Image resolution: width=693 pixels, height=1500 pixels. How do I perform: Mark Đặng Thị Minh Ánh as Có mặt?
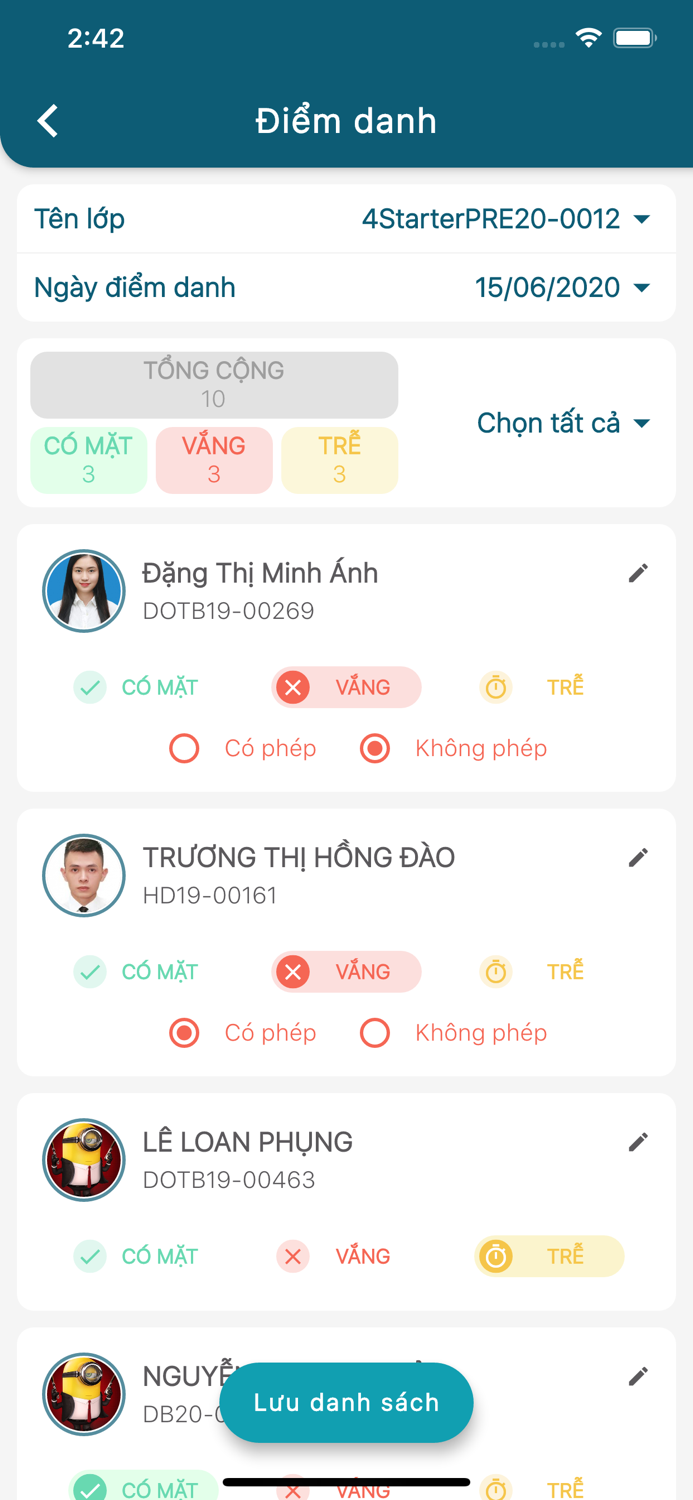[136, 688]
